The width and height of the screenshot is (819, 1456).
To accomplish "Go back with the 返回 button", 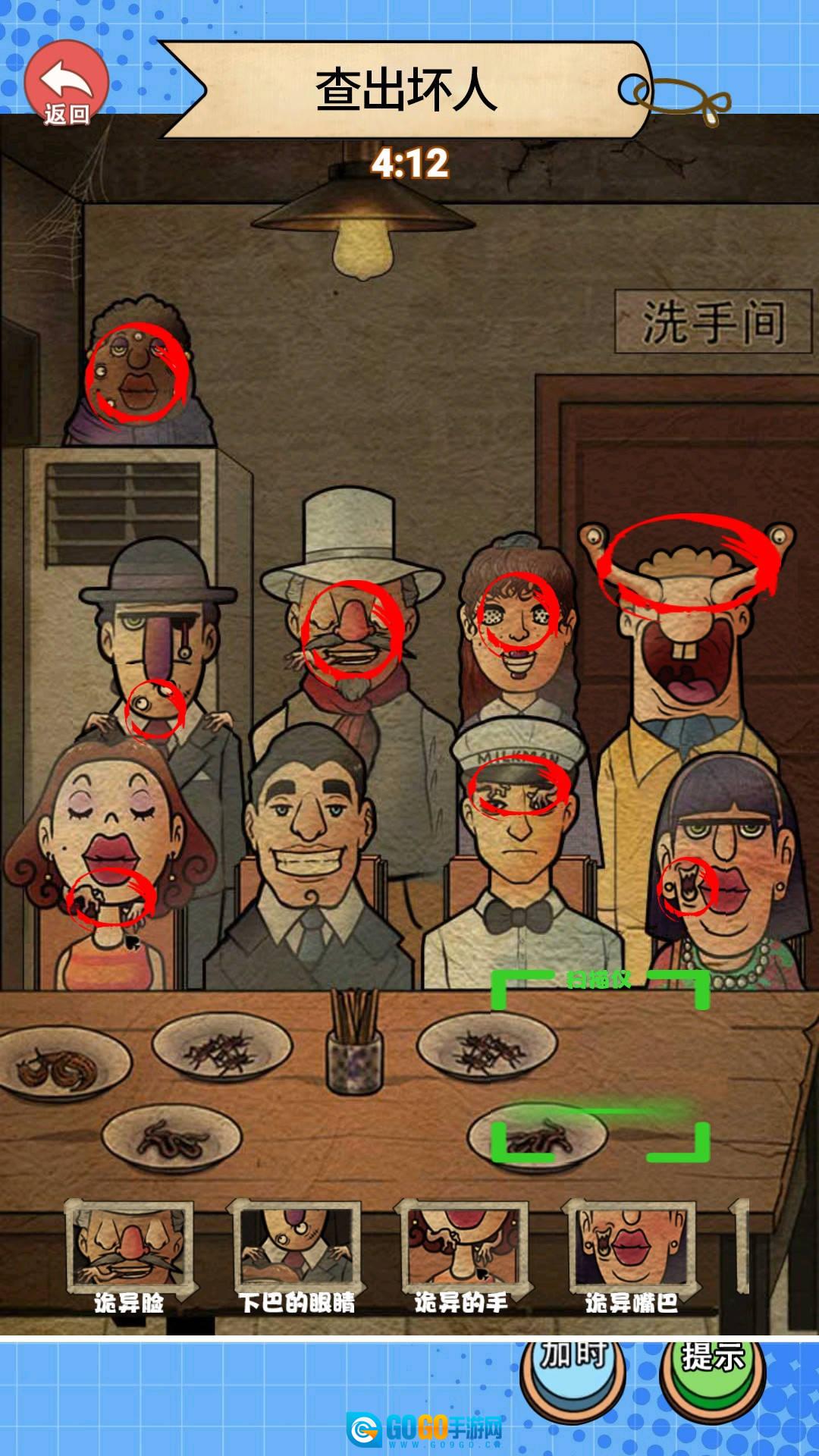I will click(x=67, y=83).
